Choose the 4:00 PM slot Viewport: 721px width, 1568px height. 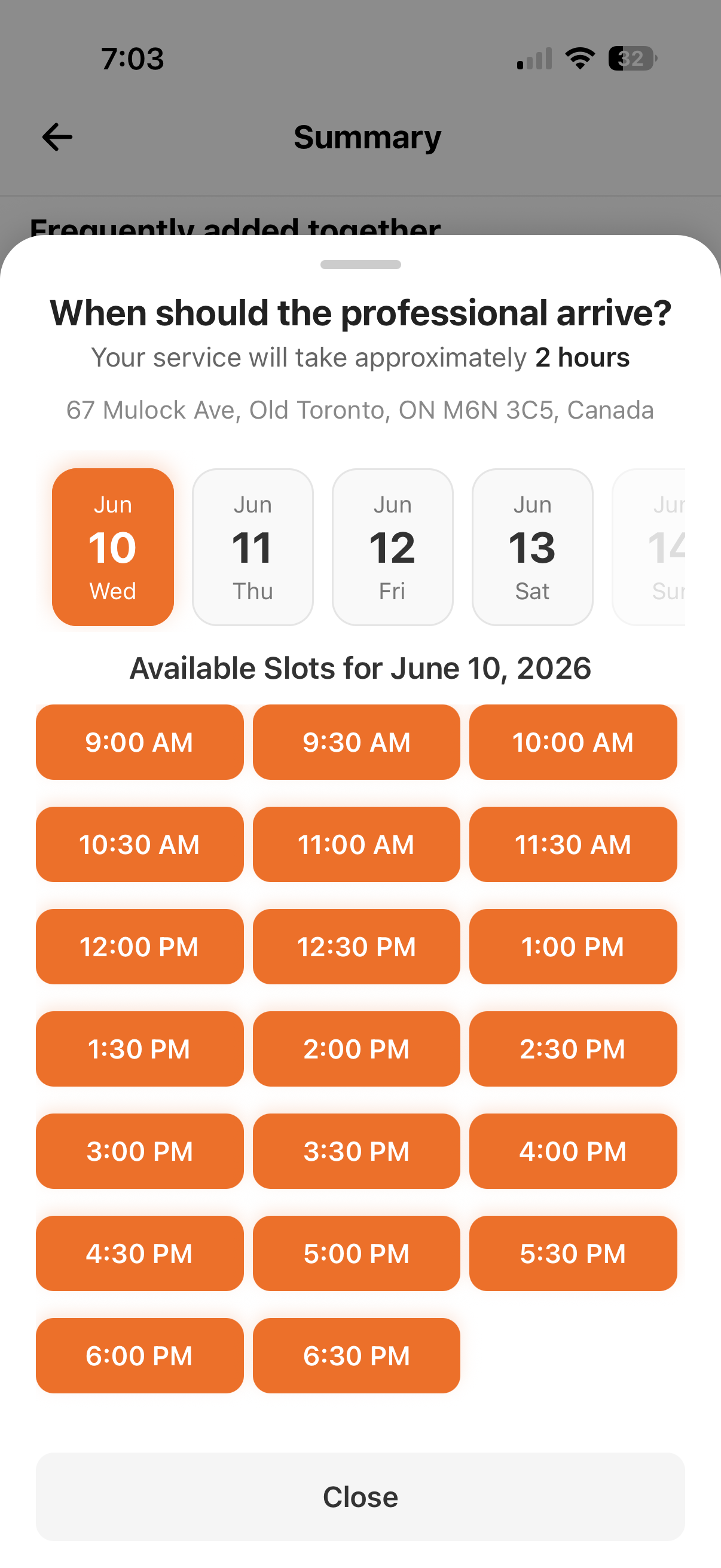(x=573, y=1151)
